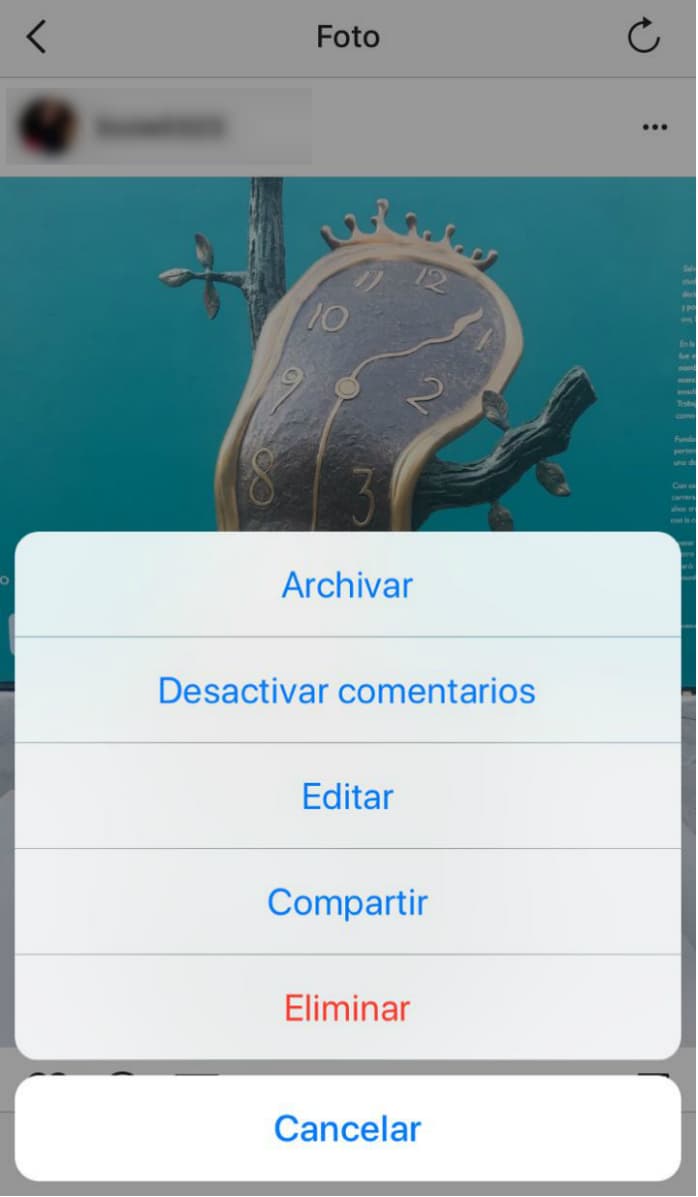The width and height of the screenshot is (698, 1197).
Task: Dismiss the sheet with Cancelar
Action: [x=347, y=1129]
